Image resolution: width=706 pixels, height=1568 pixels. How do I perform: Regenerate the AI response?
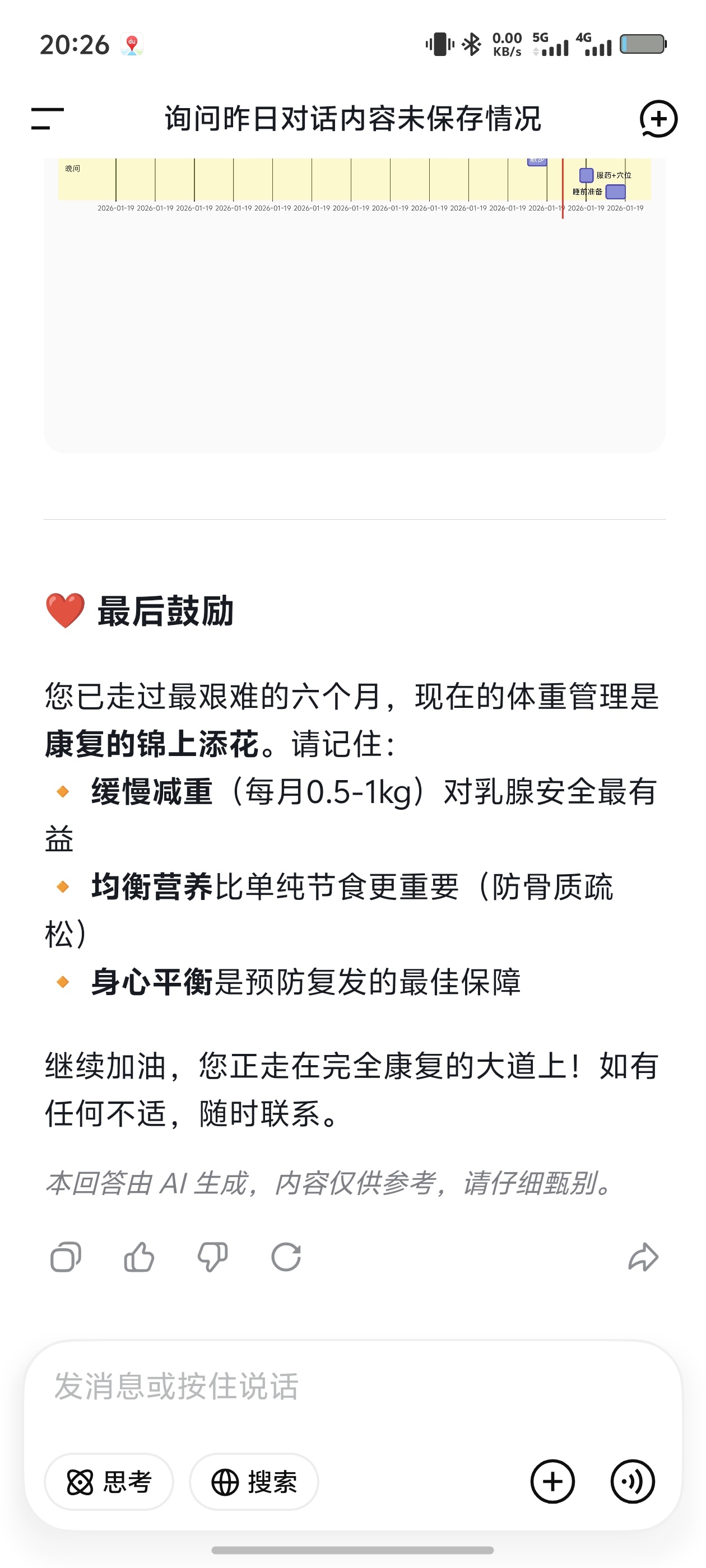click(x=286, y=1257)
